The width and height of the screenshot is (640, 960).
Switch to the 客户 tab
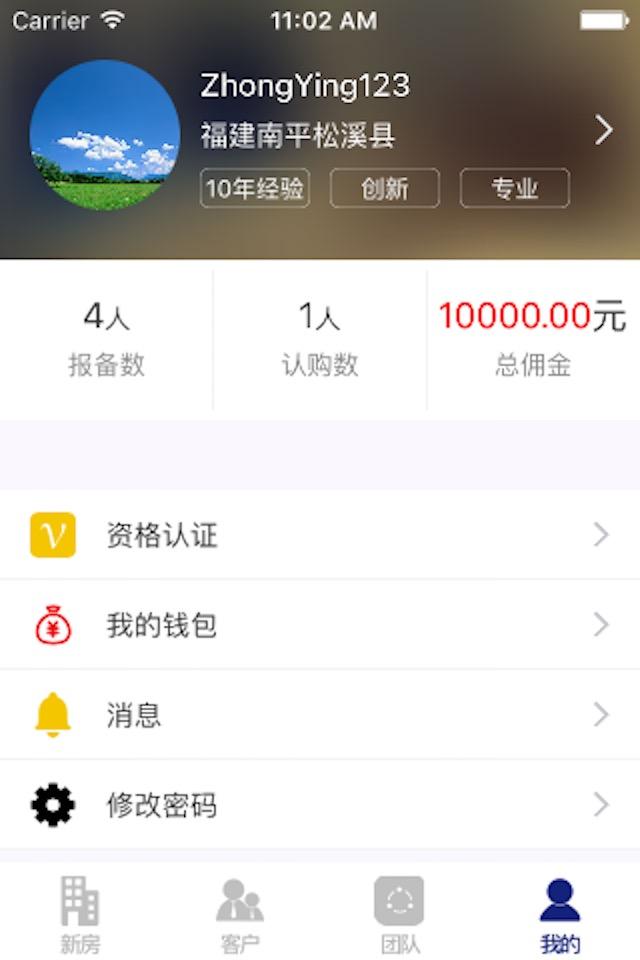(x=240, y=914)
